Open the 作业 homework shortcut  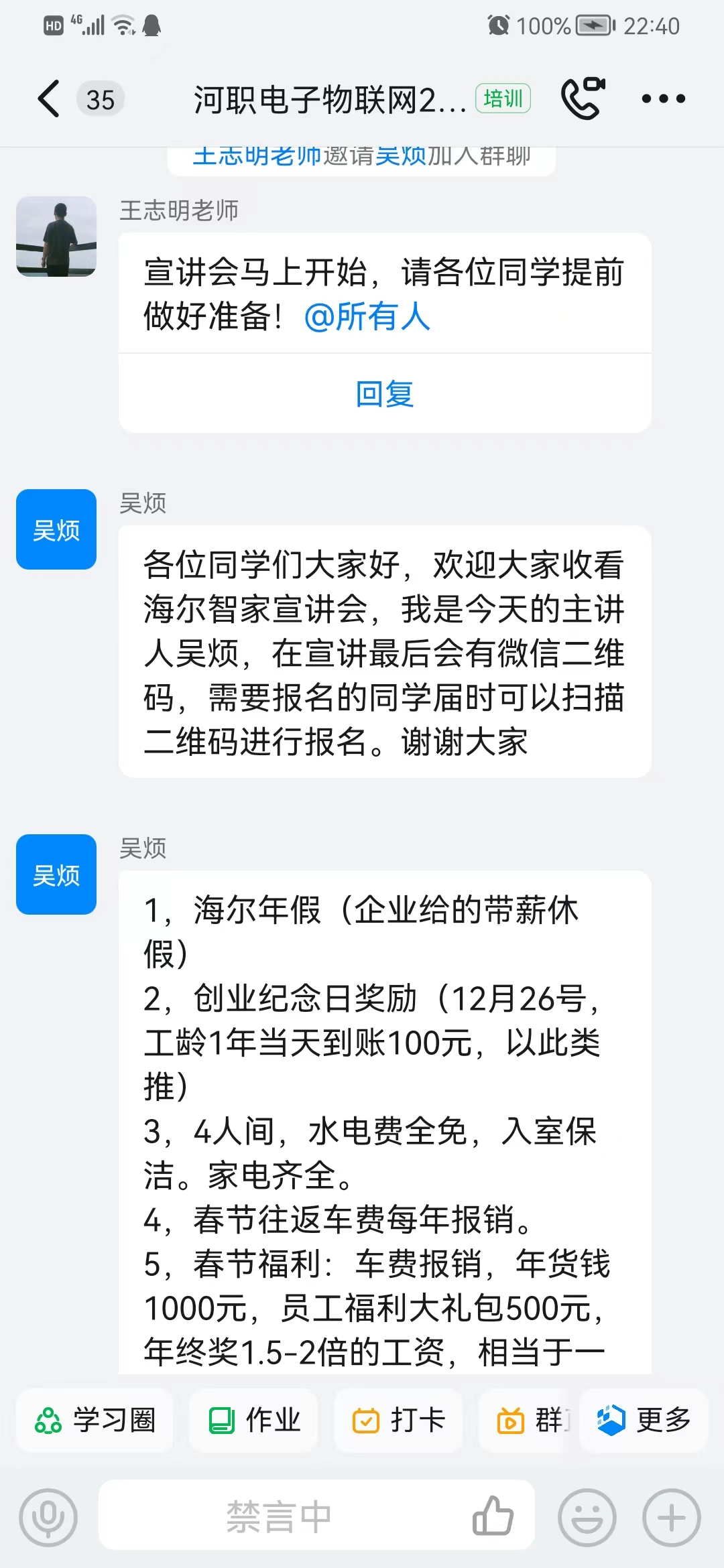(x=254, y=1420)
